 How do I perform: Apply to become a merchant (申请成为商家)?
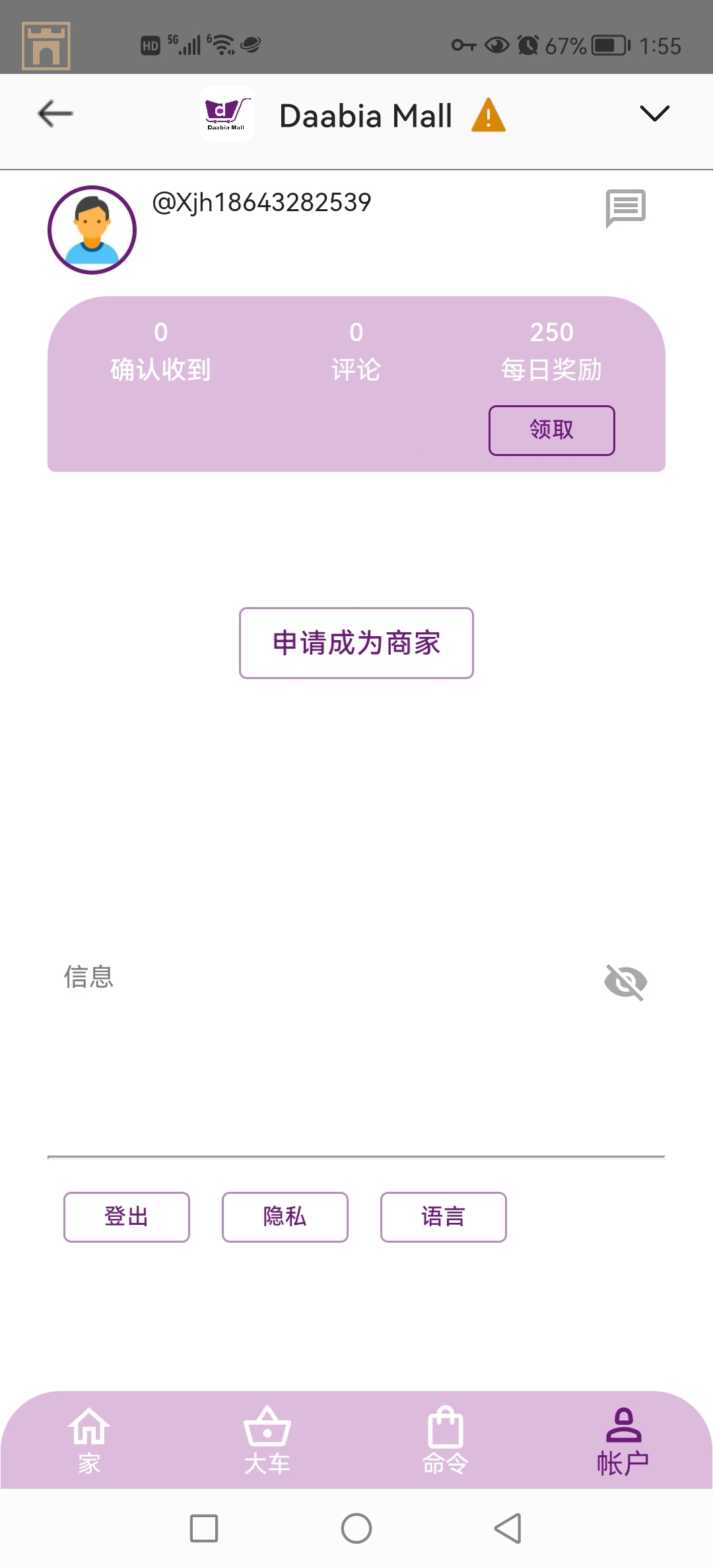pyautogui.click(x=356, y=643)
